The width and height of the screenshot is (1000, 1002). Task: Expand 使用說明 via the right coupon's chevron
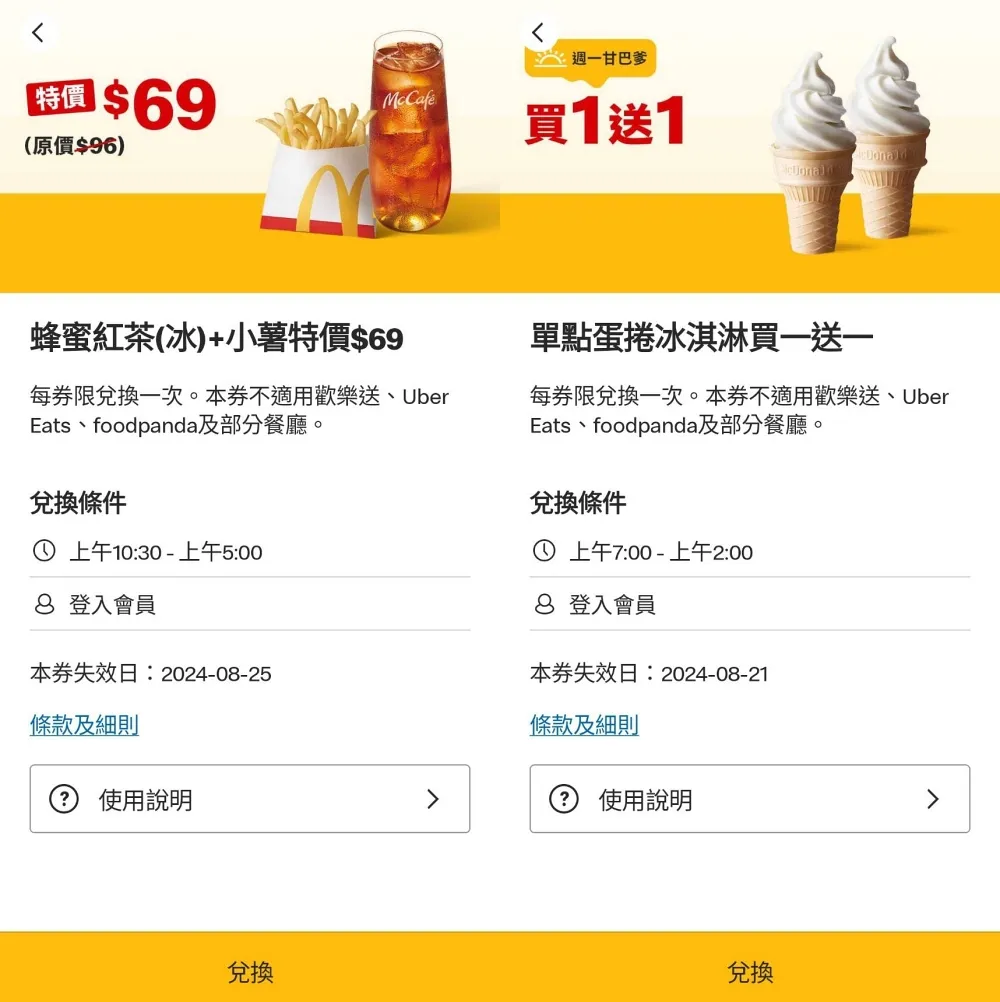click(x=933, y=799)
